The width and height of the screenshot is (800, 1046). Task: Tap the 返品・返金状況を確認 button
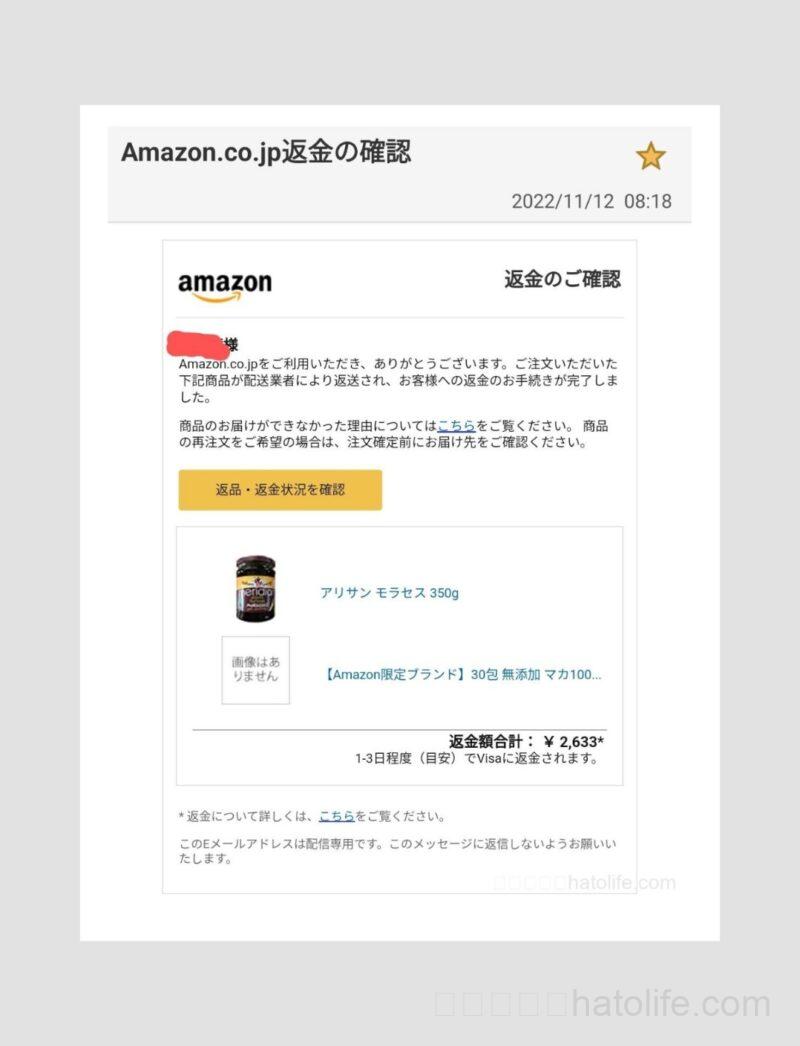(280, 490)
